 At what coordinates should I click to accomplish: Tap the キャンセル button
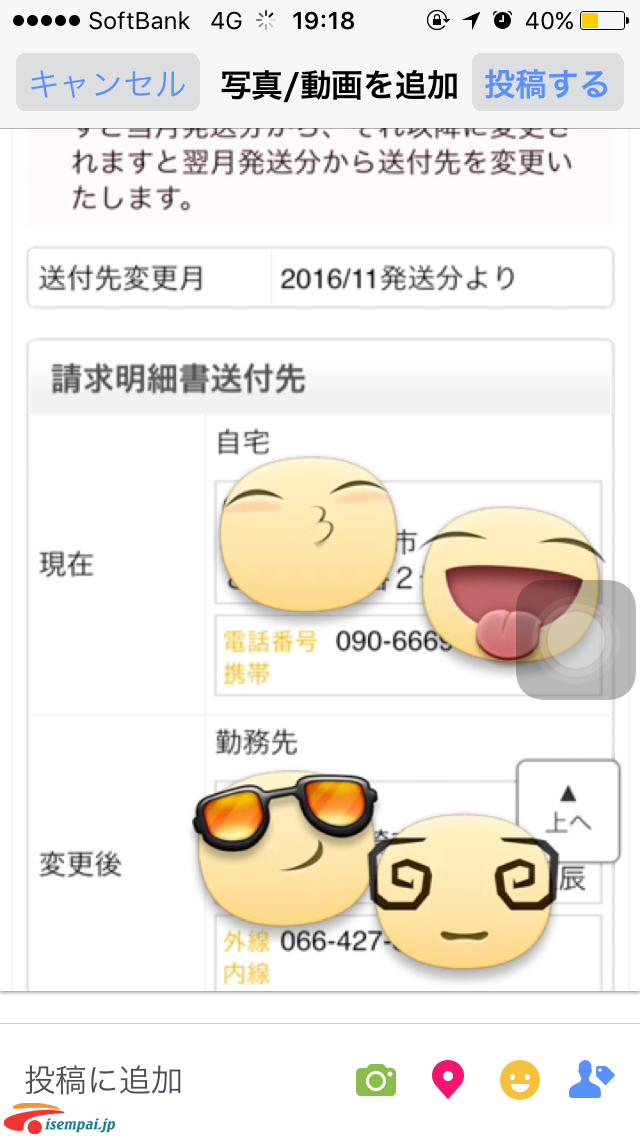[x=107, y=84]
